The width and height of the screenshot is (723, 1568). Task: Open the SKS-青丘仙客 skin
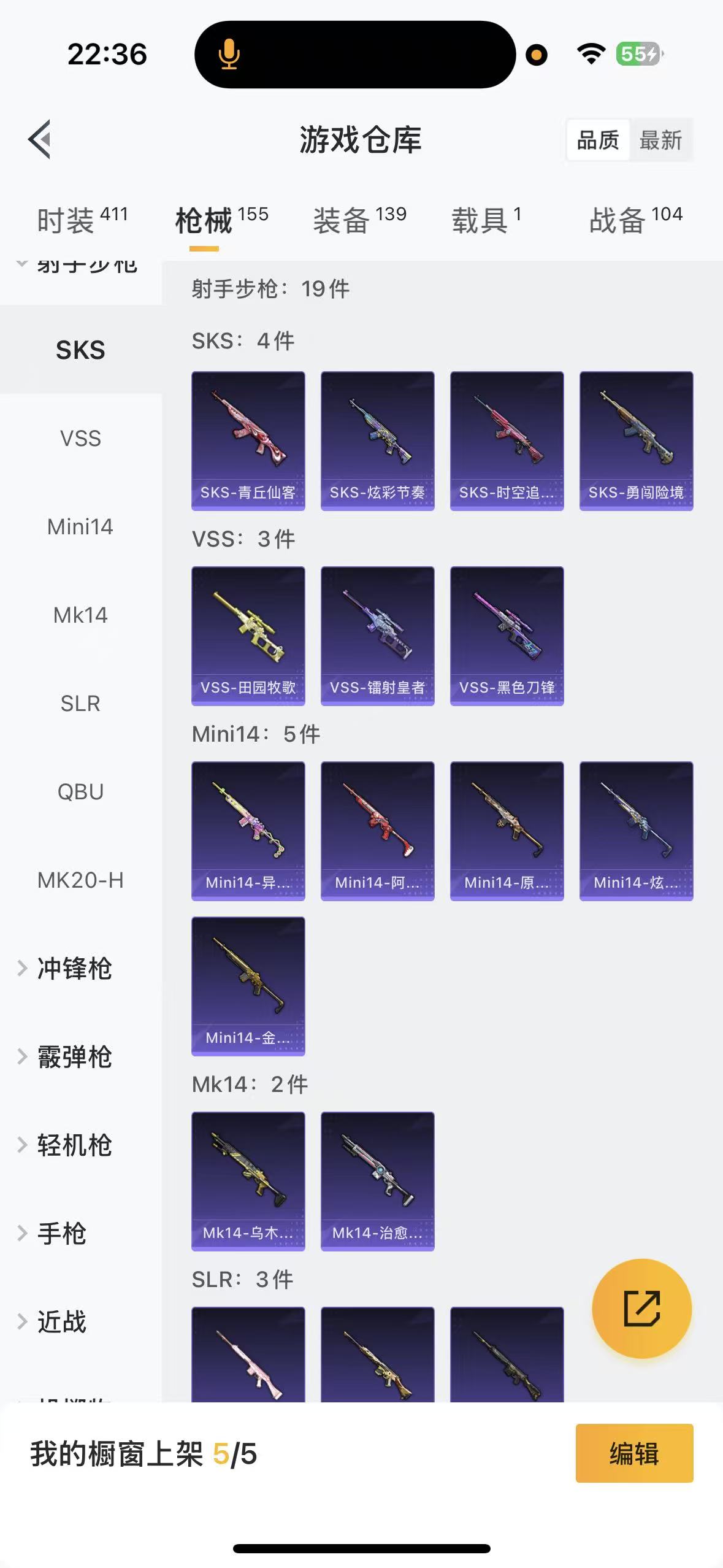coord(248,440)
